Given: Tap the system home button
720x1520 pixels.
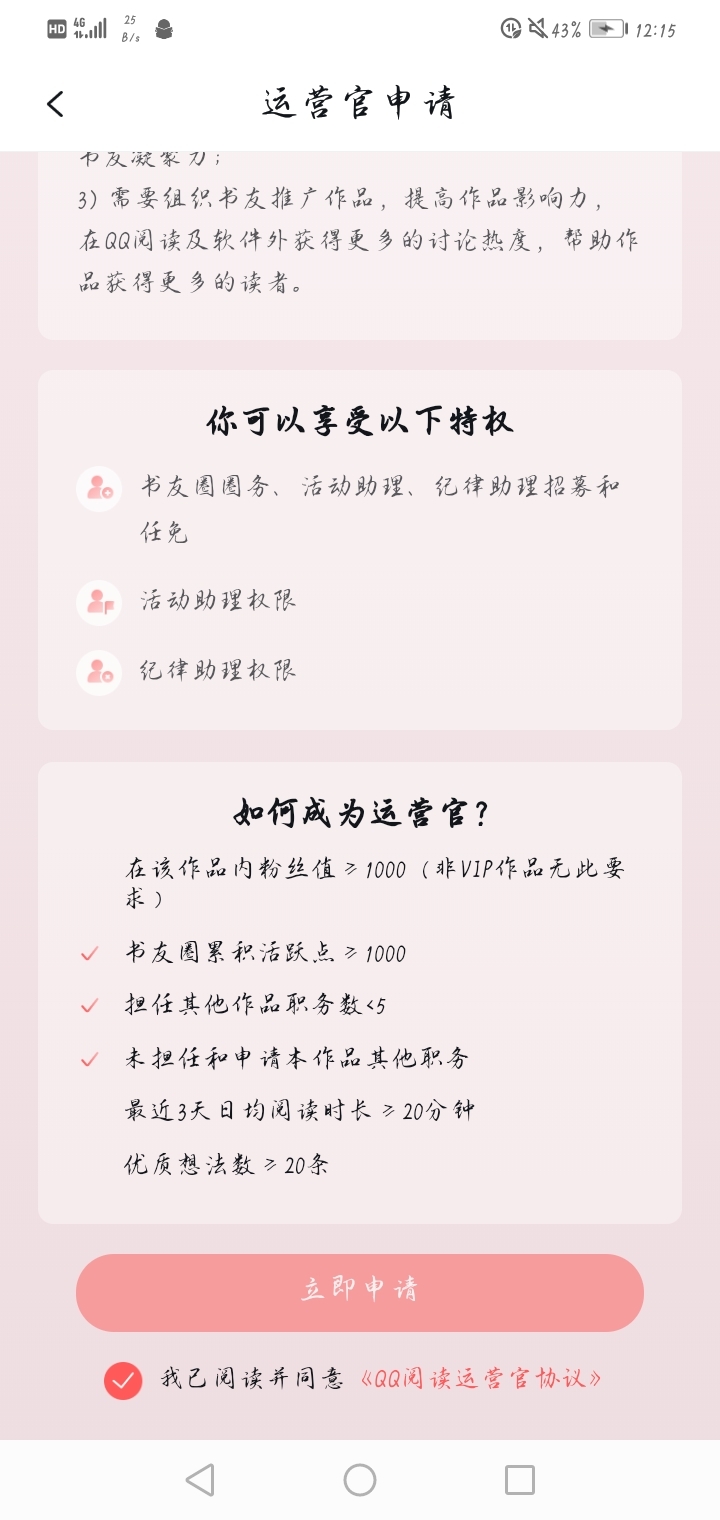Looking at the screenshot, I should pyautogui.click(x=360, y=1480).
